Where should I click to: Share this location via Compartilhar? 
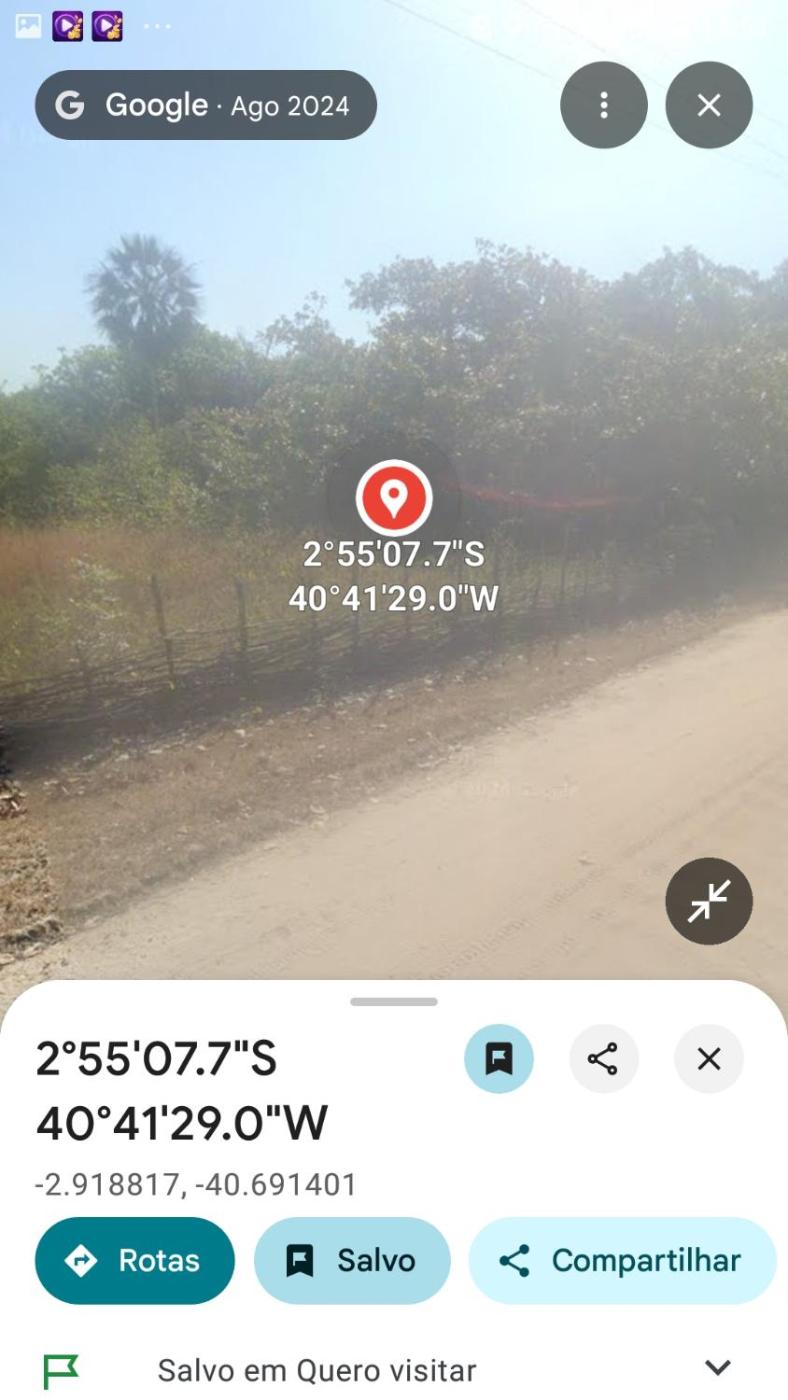point(622,1260)
